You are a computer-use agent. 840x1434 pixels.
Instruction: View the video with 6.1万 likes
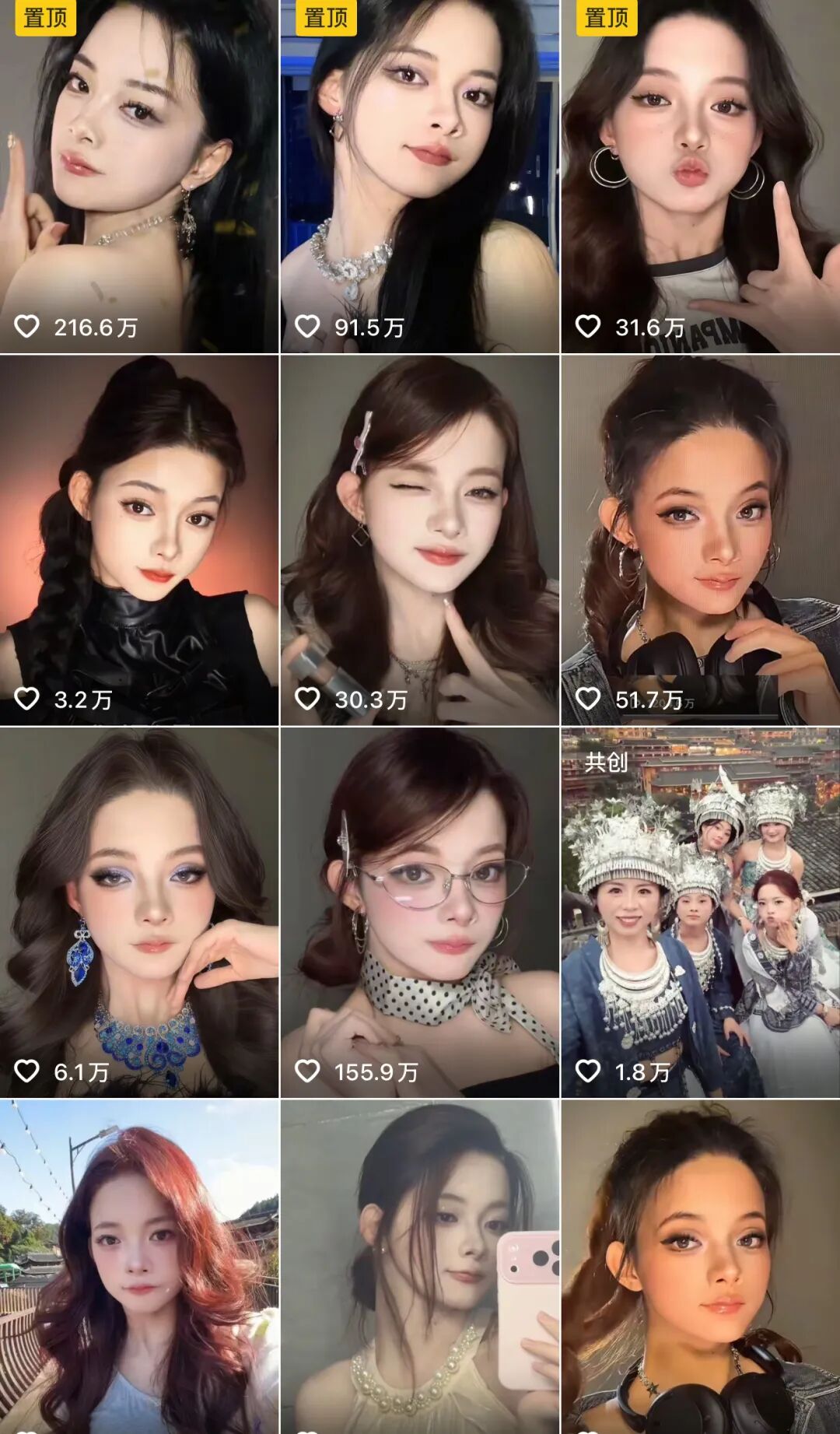139,912
